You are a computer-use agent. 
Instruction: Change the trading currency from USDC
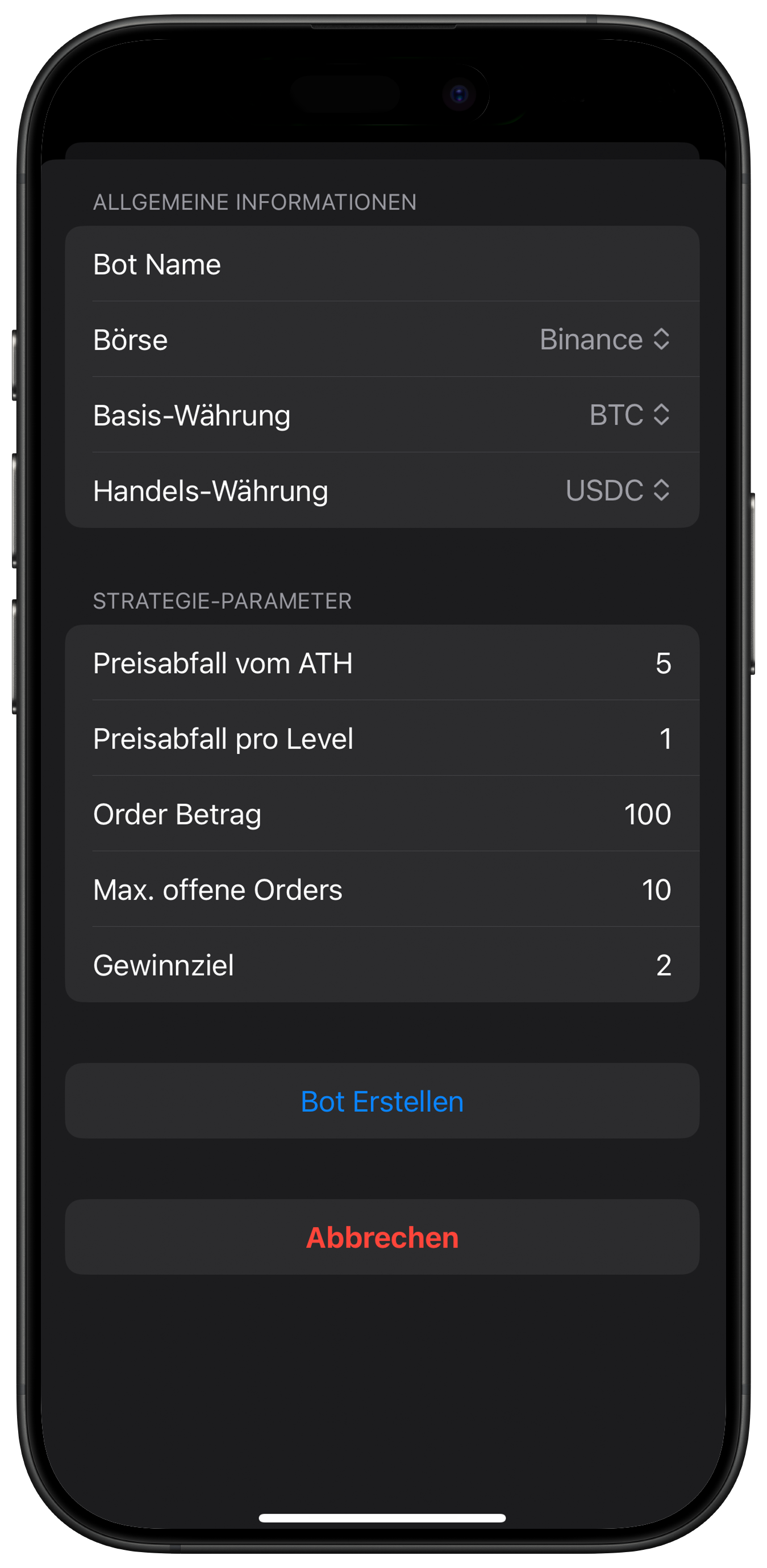click(x=605, y=492)
